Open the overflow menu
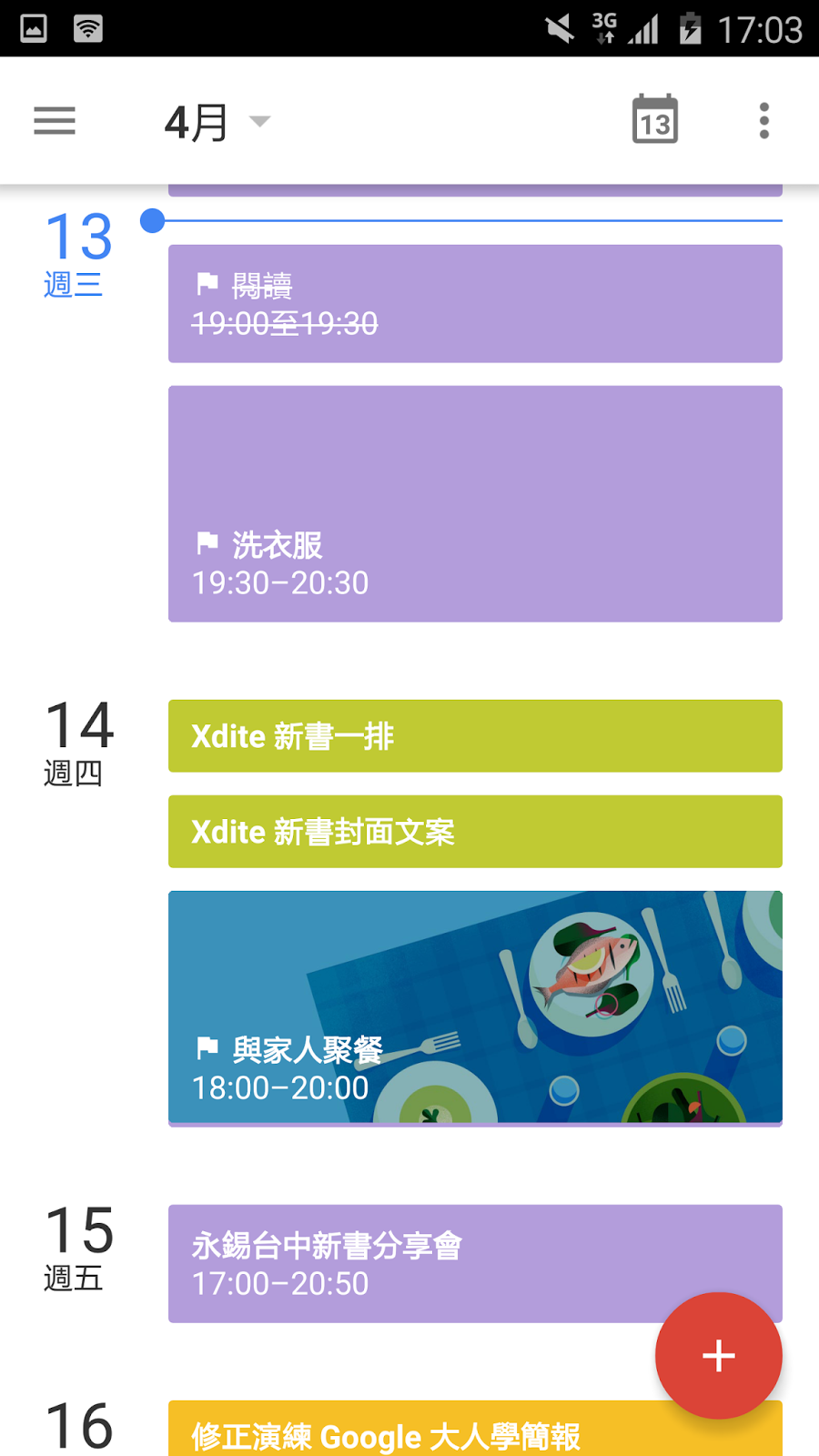819x1456 pixels. pyautogui.click(x=763, y=121)
